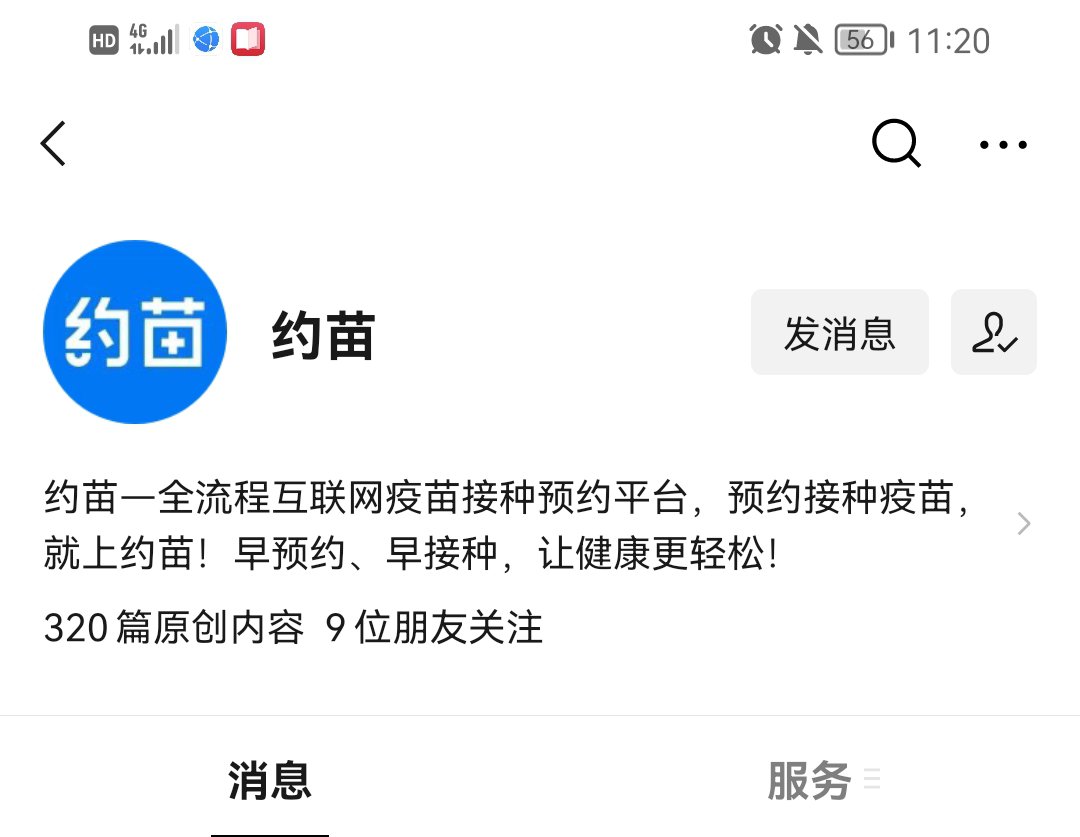Switch to the 消息 tab
The width and height of the screenshot is (1080, 837).
click(269, 780)
